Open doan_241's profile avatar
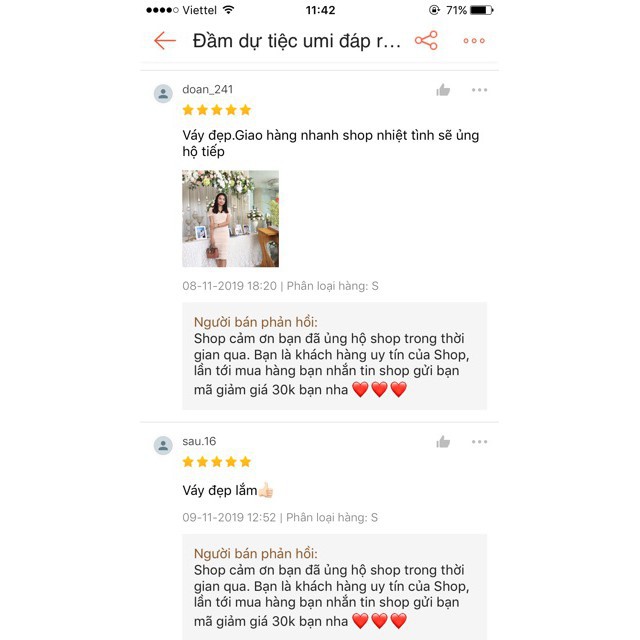640x640 pixels. (163, 93)
